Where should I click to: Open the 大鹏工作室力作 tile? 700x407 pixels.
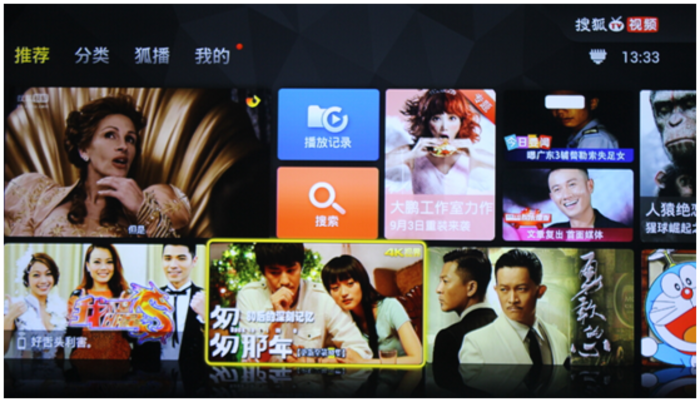click(439, 163)
